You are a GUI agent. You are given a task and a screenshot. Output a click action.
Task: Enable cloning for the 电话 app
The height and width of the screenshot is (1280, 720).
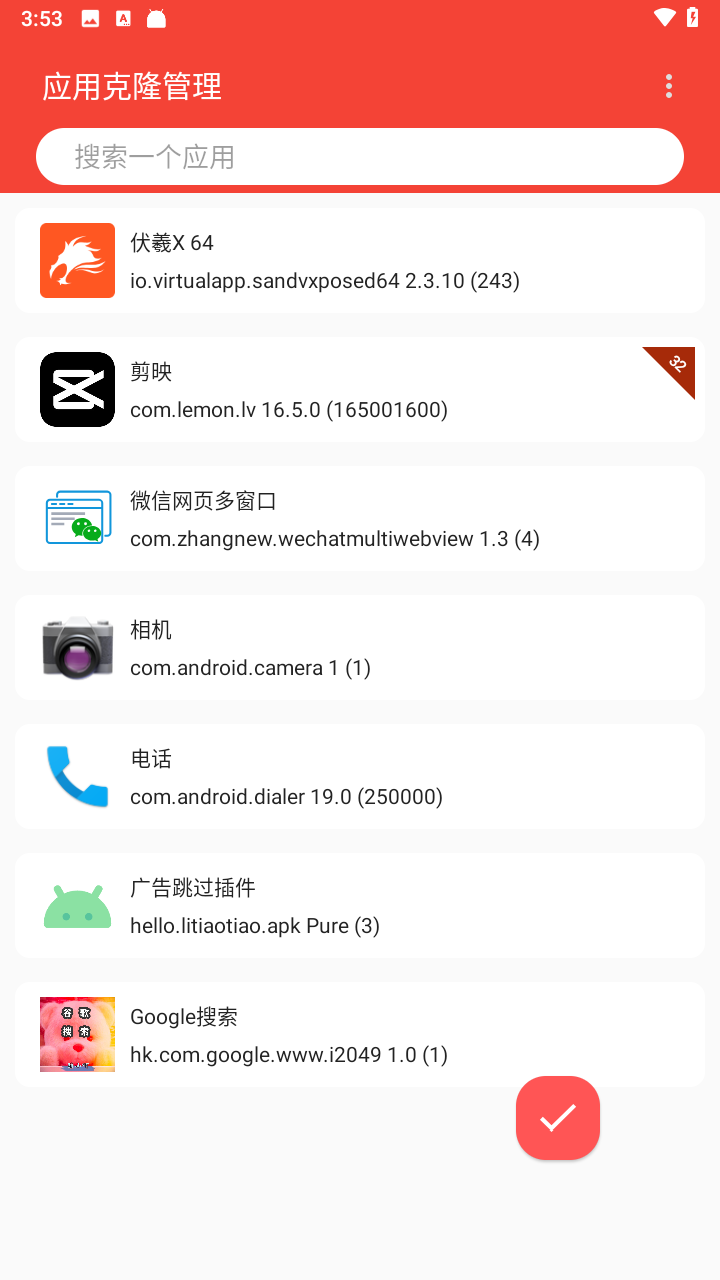point(360,776)
